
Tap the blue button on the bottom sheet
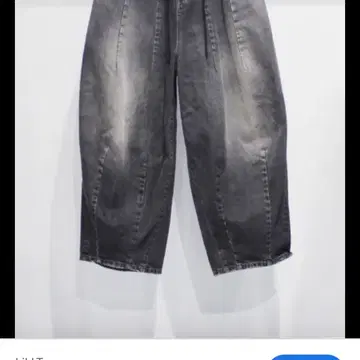click(x=305, y=358)
